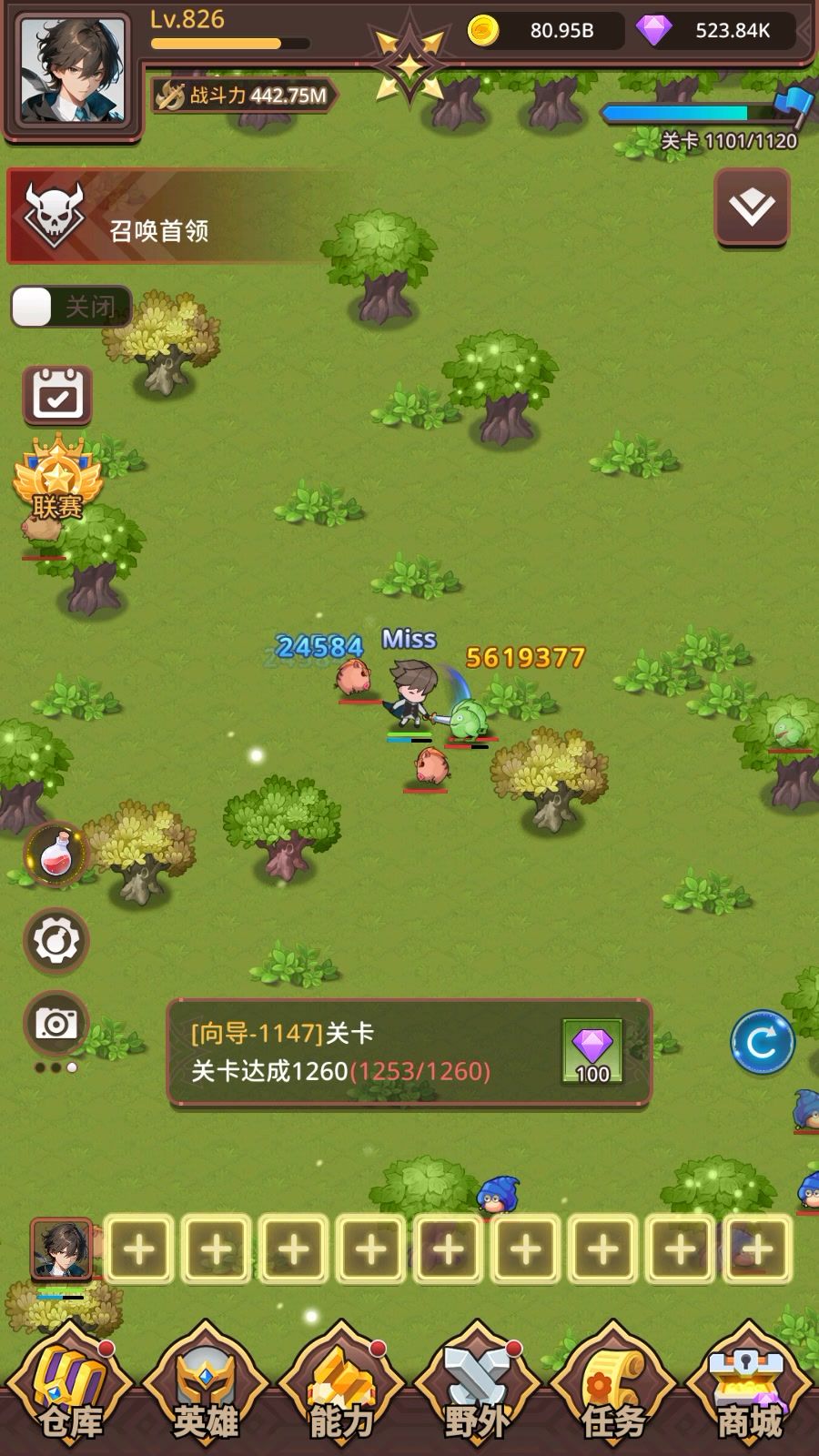Add a hero to the first empty slot
Image resolution: width=819 pixels, height=1456 pixels.
click(139, 1249)
